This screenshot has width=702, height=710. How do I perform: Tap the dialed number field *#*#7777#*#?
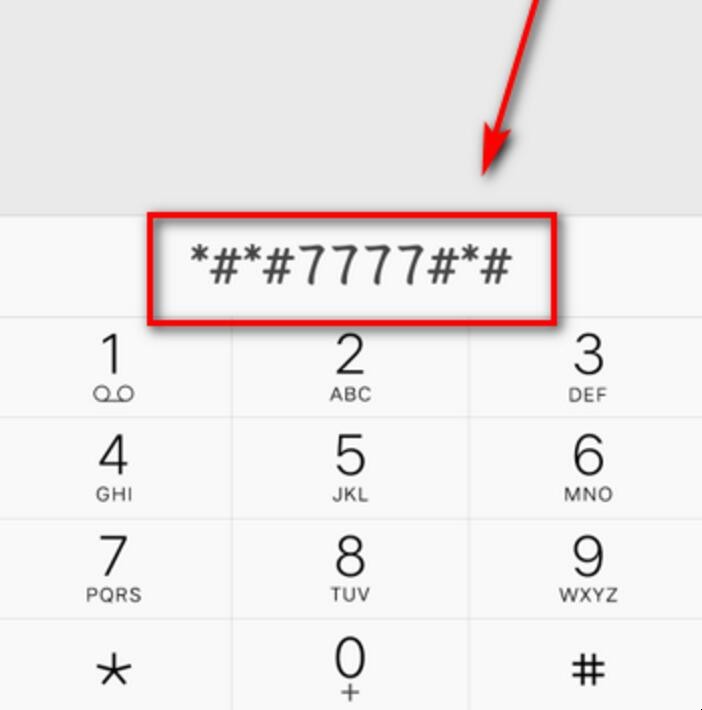pyautogui.click(x=351, y=267)
